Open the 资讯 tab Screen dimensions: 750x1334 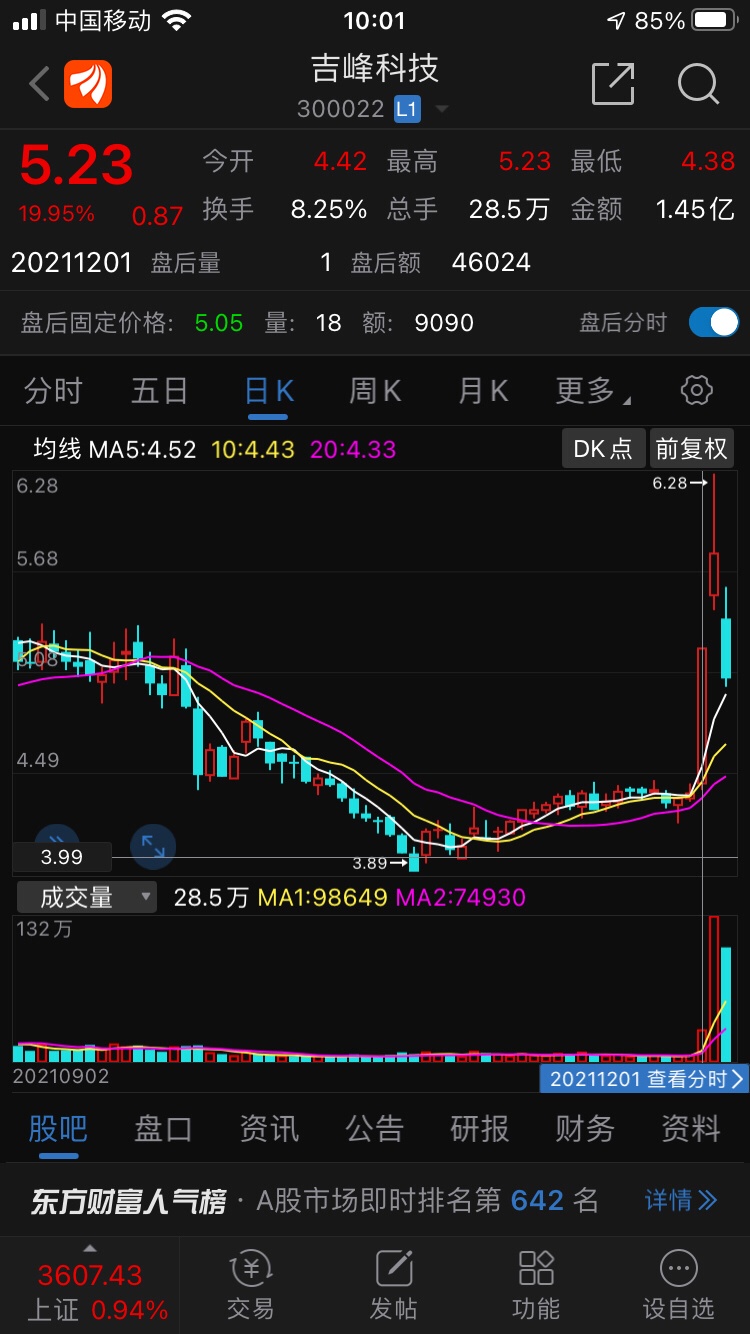click(x=269, y=1129)
